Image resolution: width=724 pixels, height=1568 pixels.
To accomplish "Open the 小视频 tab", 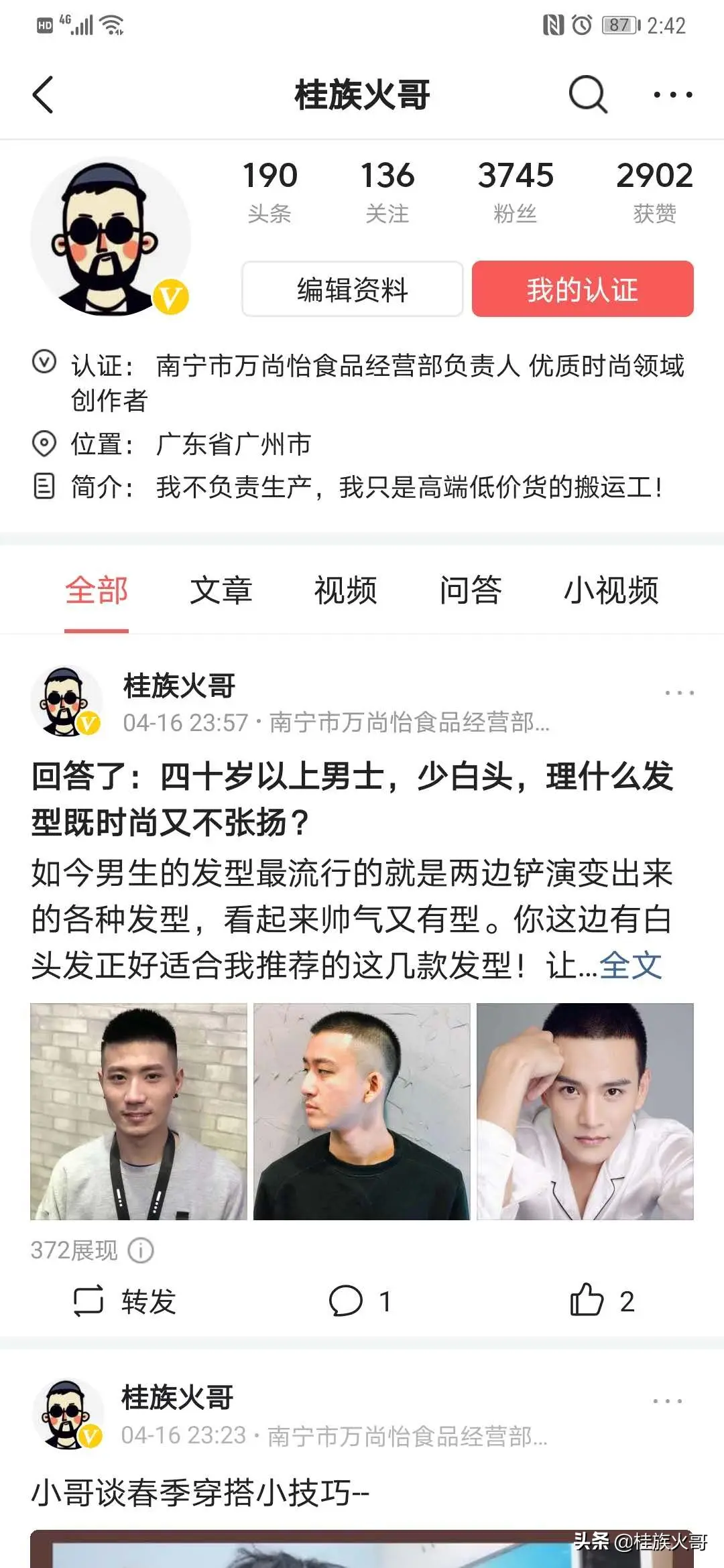I will click(x=611, y=590).
